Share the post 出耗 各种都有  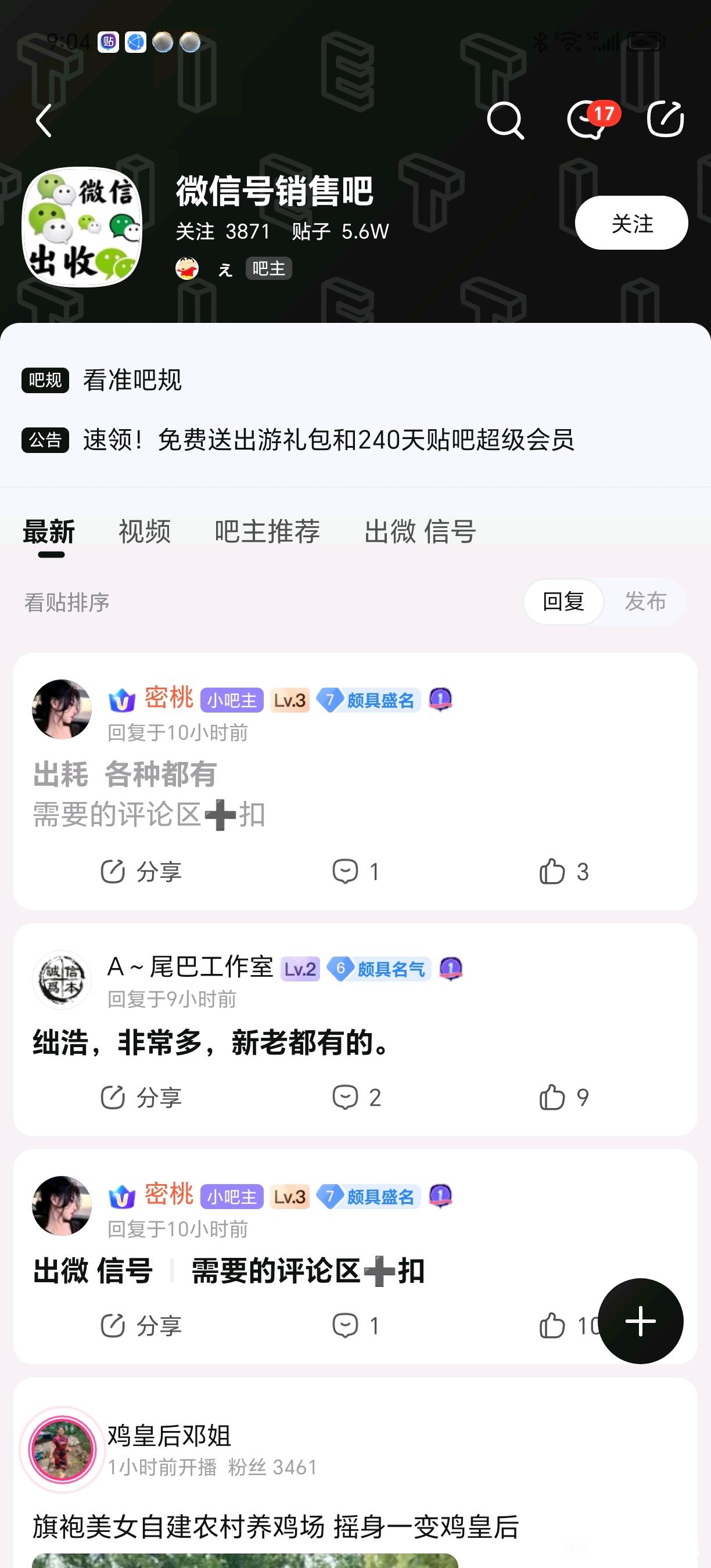[141, 872]
